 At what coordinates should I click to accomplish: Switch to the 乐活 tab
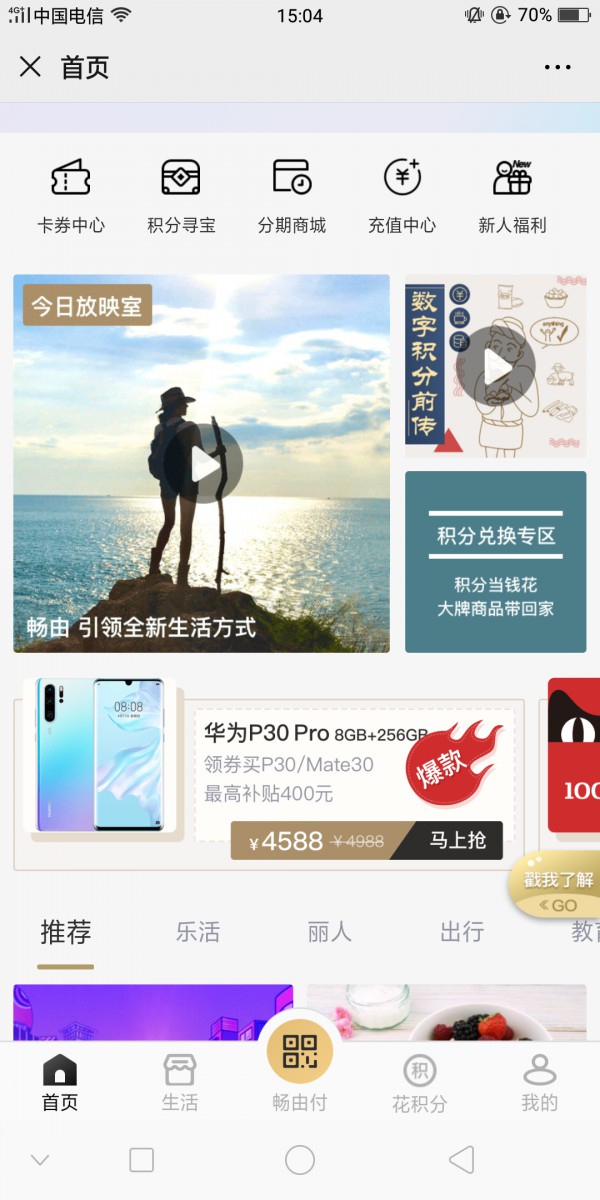(x=198, y=932)
